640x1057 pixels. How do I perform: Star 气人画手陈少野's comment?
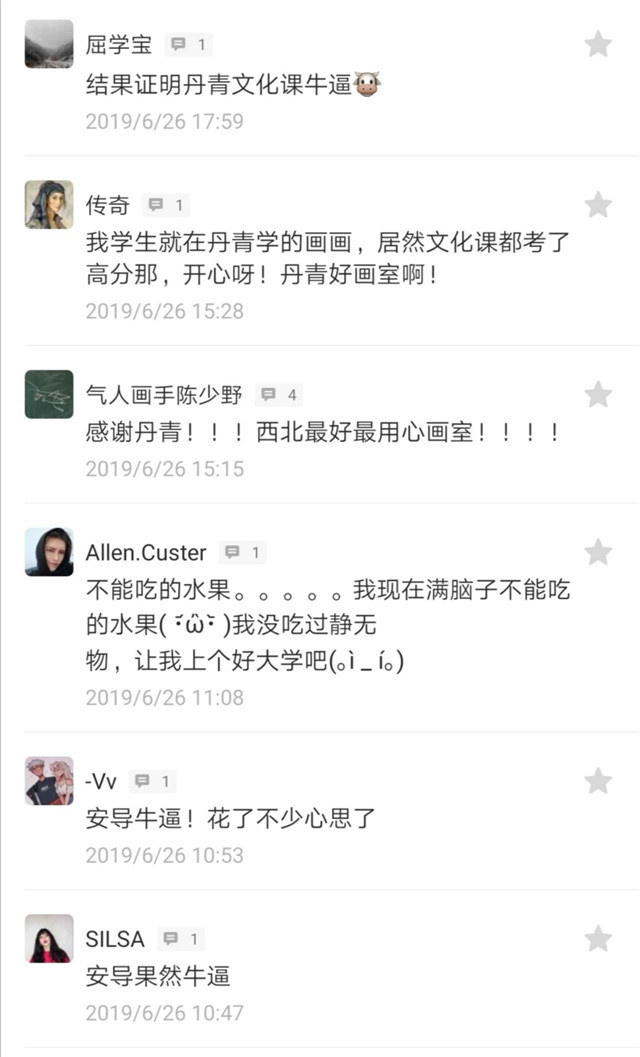(x=598, y=394)
